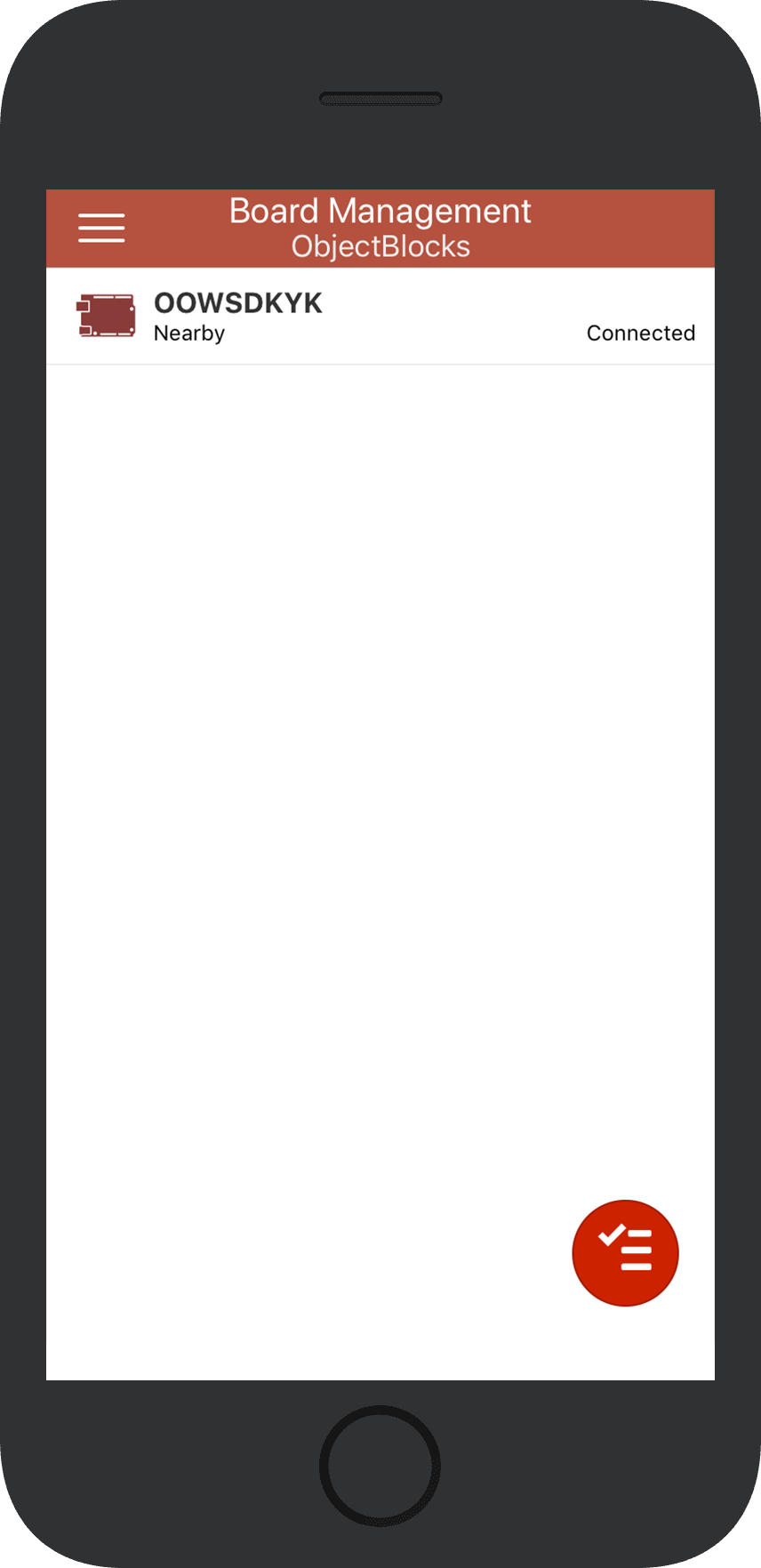
Task: Select the circuit-board glyph in the list row
Action: click(106, 315)
